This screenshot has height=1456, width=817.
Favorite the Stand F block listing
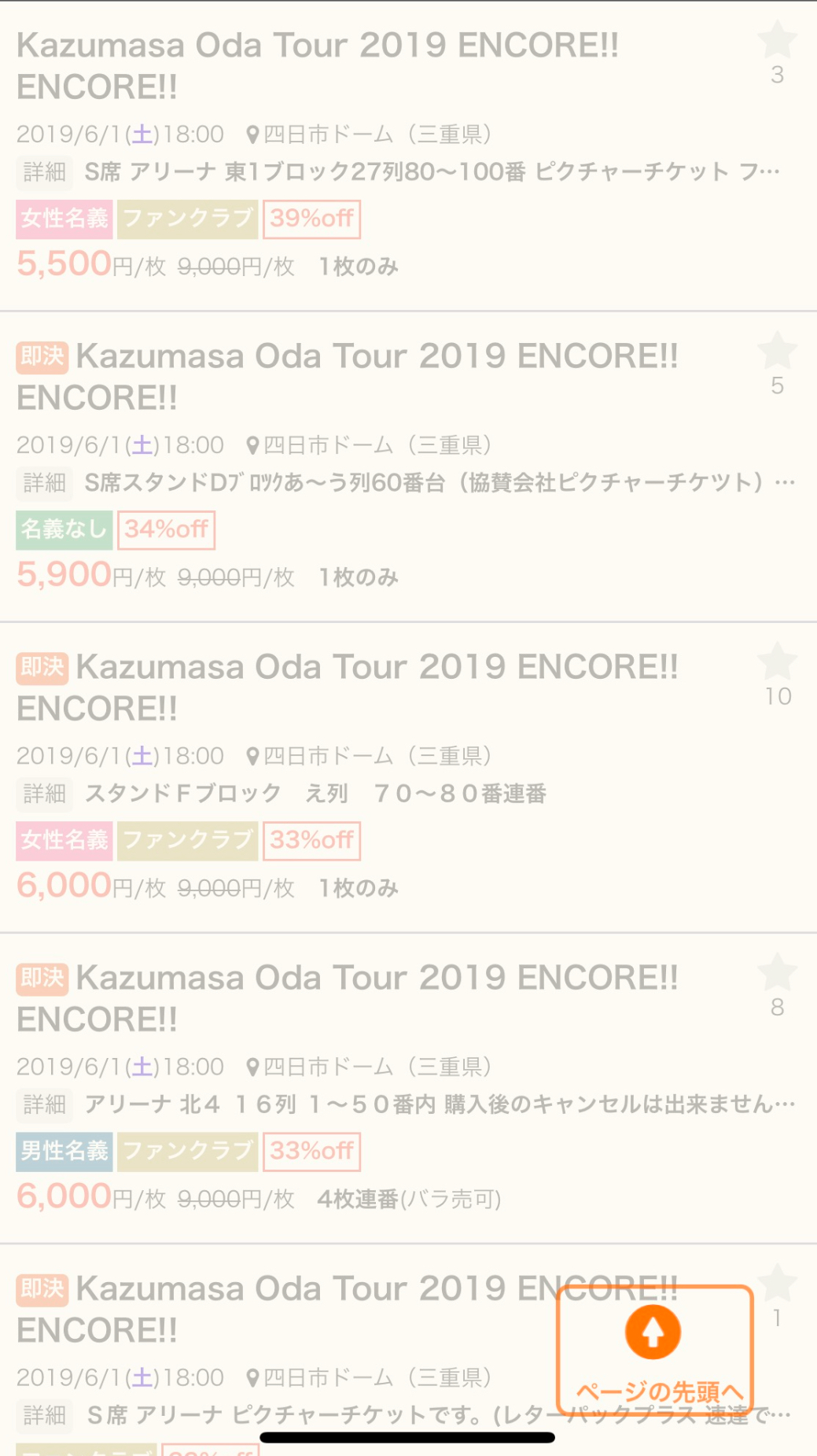coord(777,662)
